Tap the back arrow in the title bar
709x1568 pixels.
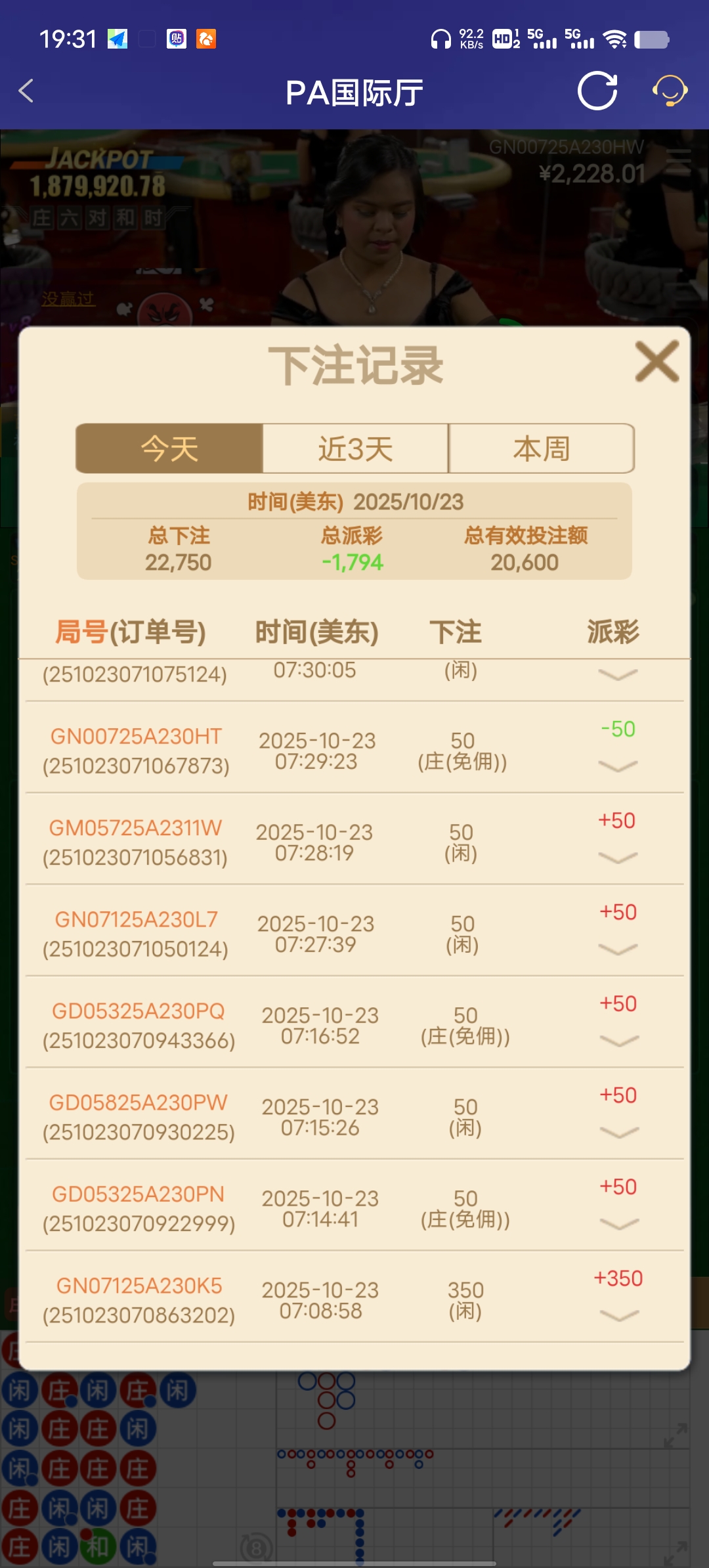26,92
